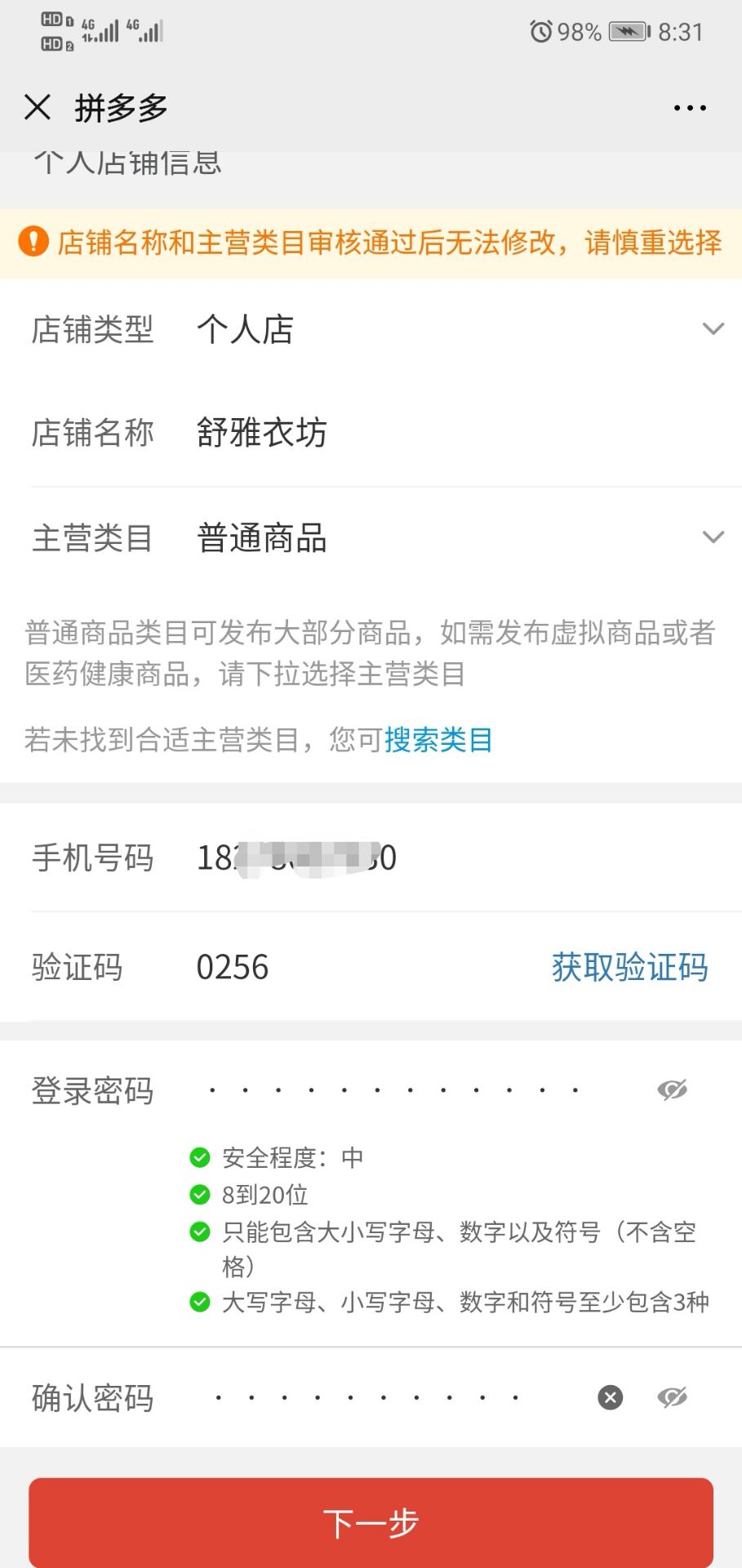
Task: Expand the 店铺类型 dropdown showing 个人店
Action: [714, 328]
